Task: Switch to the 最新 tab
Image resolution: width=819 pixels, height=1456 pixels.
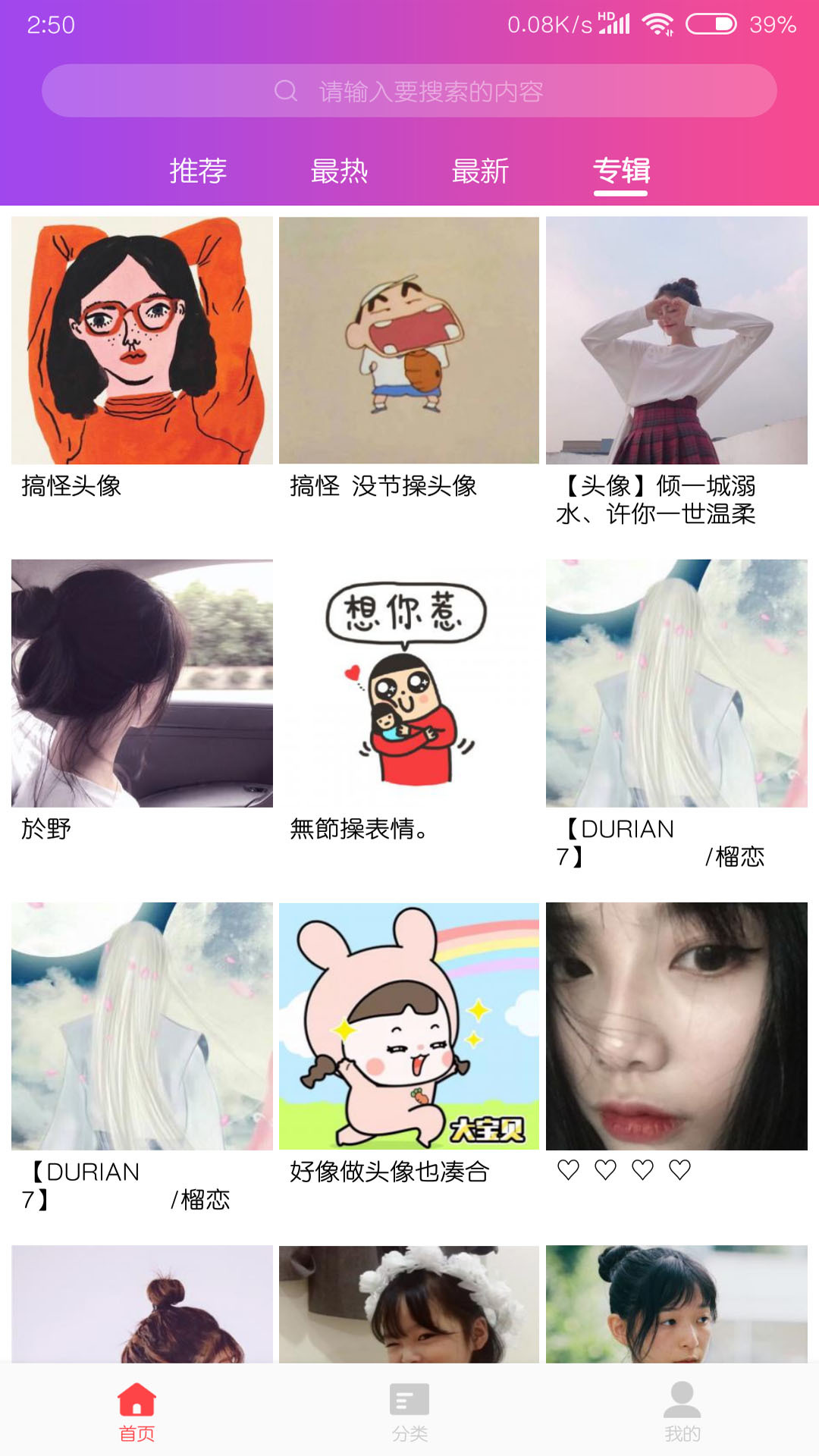Action: tap(480, 171)
